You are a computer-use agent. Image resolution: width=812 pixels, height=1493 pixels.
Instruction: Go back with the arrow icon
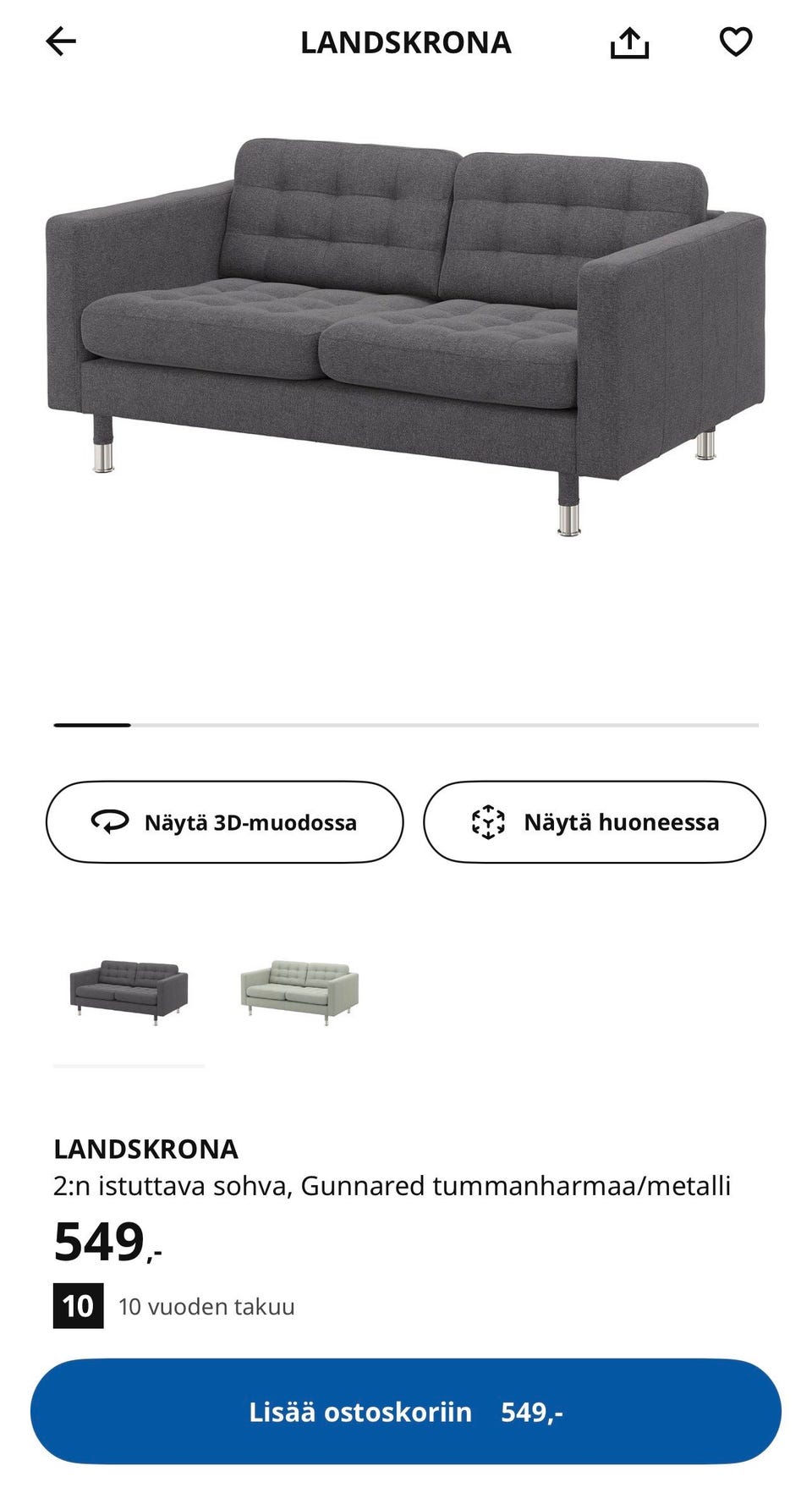(x=61, y=41)
